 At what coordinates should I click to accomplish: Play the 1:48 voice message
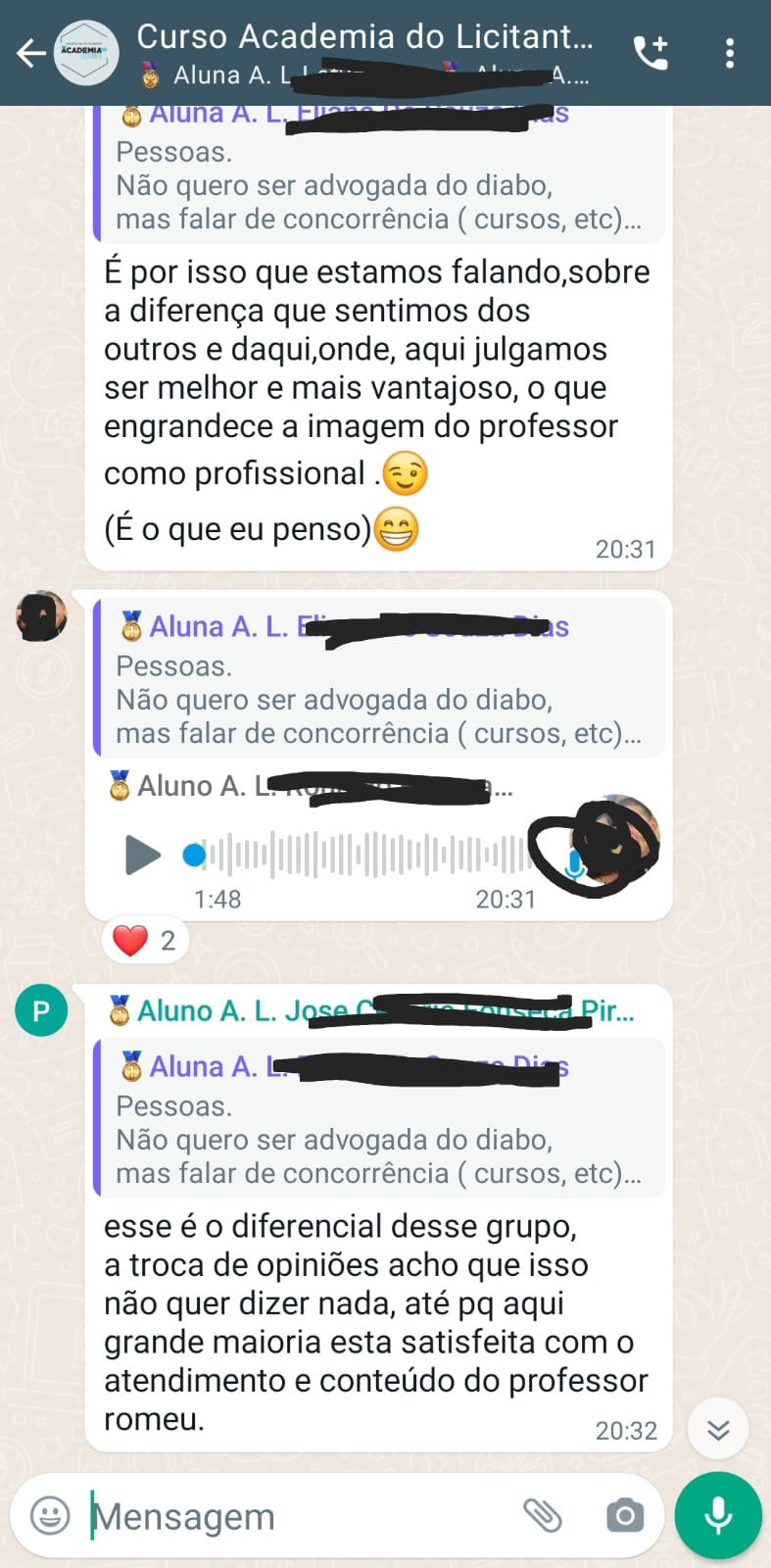click(143, 855)
